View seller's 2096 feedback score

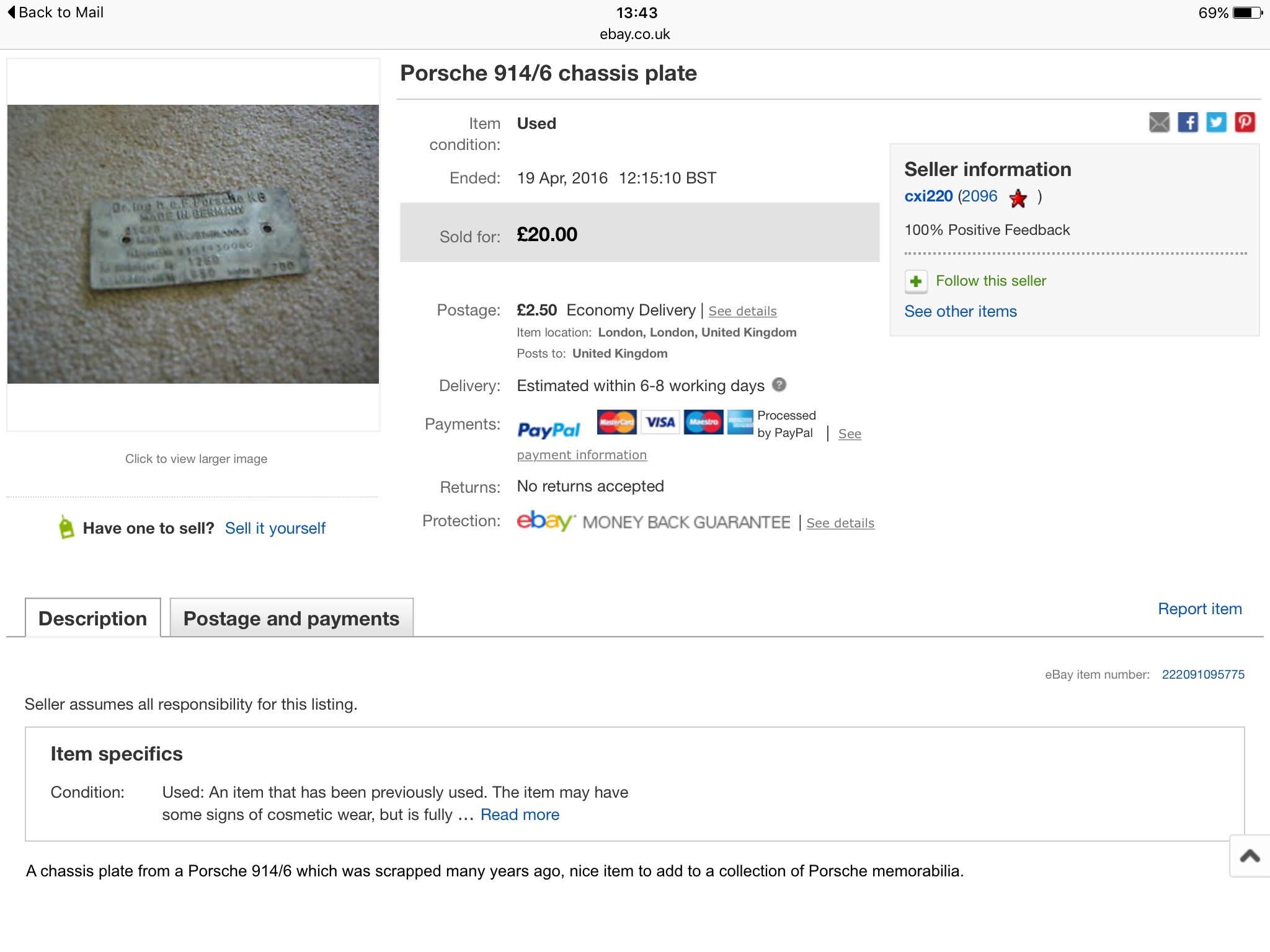[979, 196]
